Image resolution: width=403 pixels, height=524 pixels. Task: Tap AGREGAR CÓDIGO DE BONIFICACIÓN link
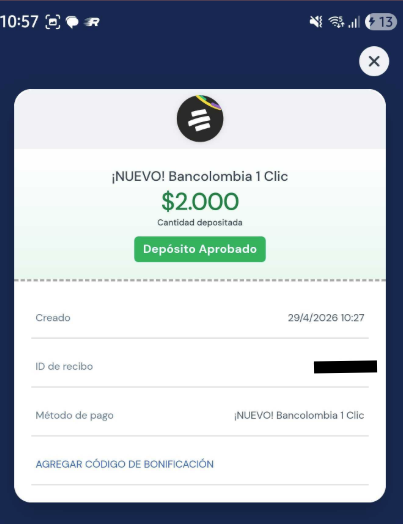tap(125, 464)
